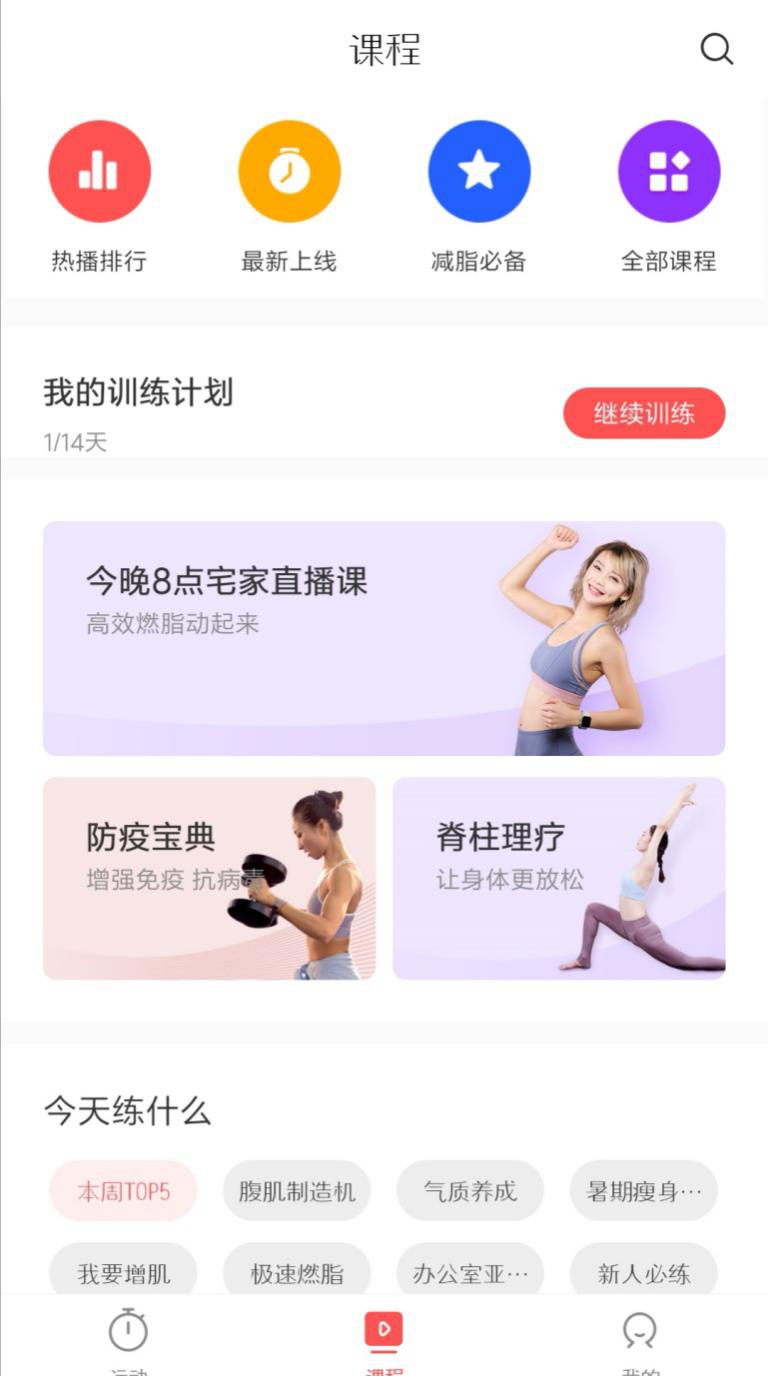The width and height of the screenshot is (768, 1376).
Task: Open the 今晚8点宅家直播课 banner
Action: click(x=384, y=638)
